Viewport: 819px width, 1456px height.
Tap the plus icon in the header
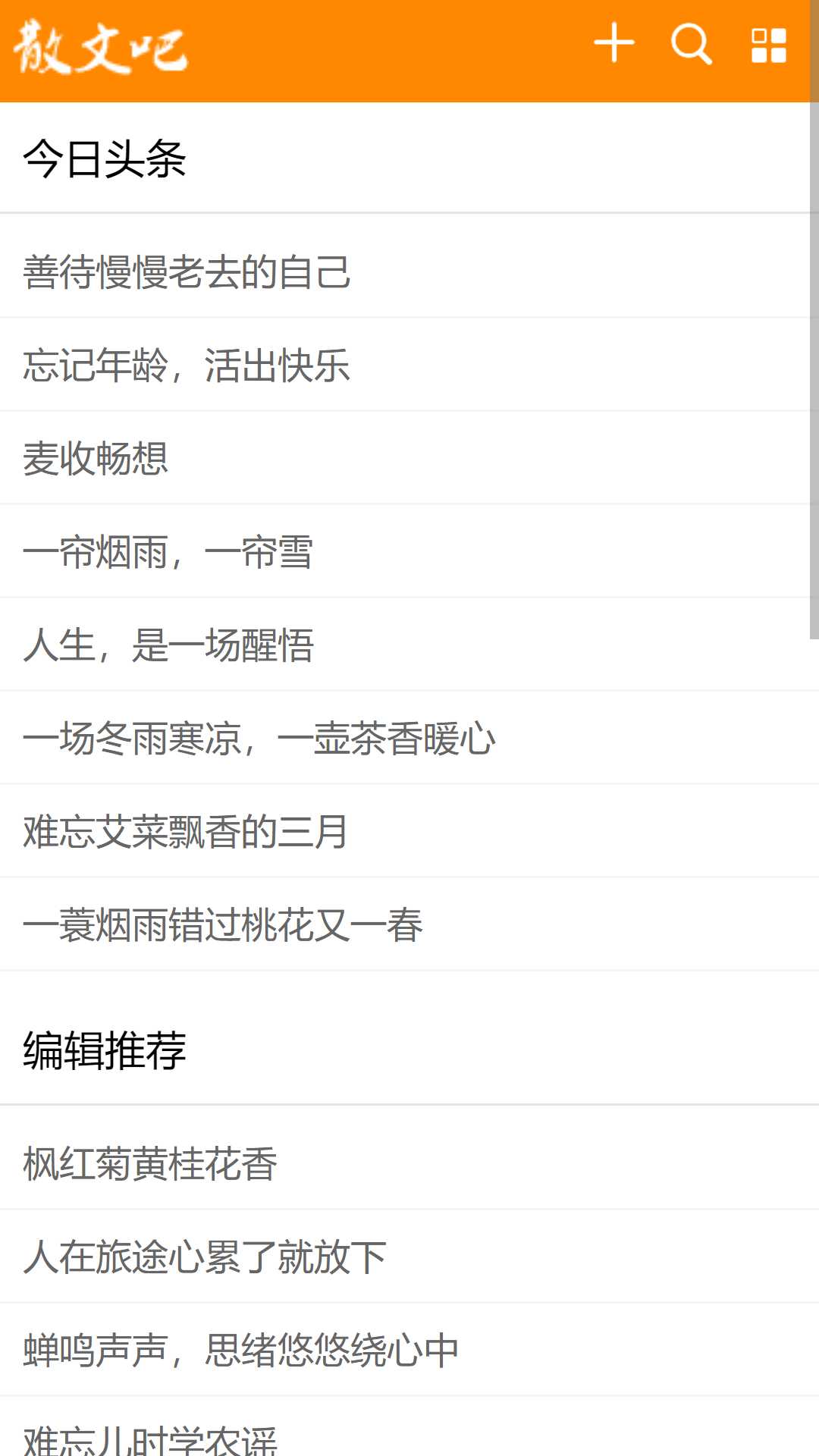pos(613,43)
